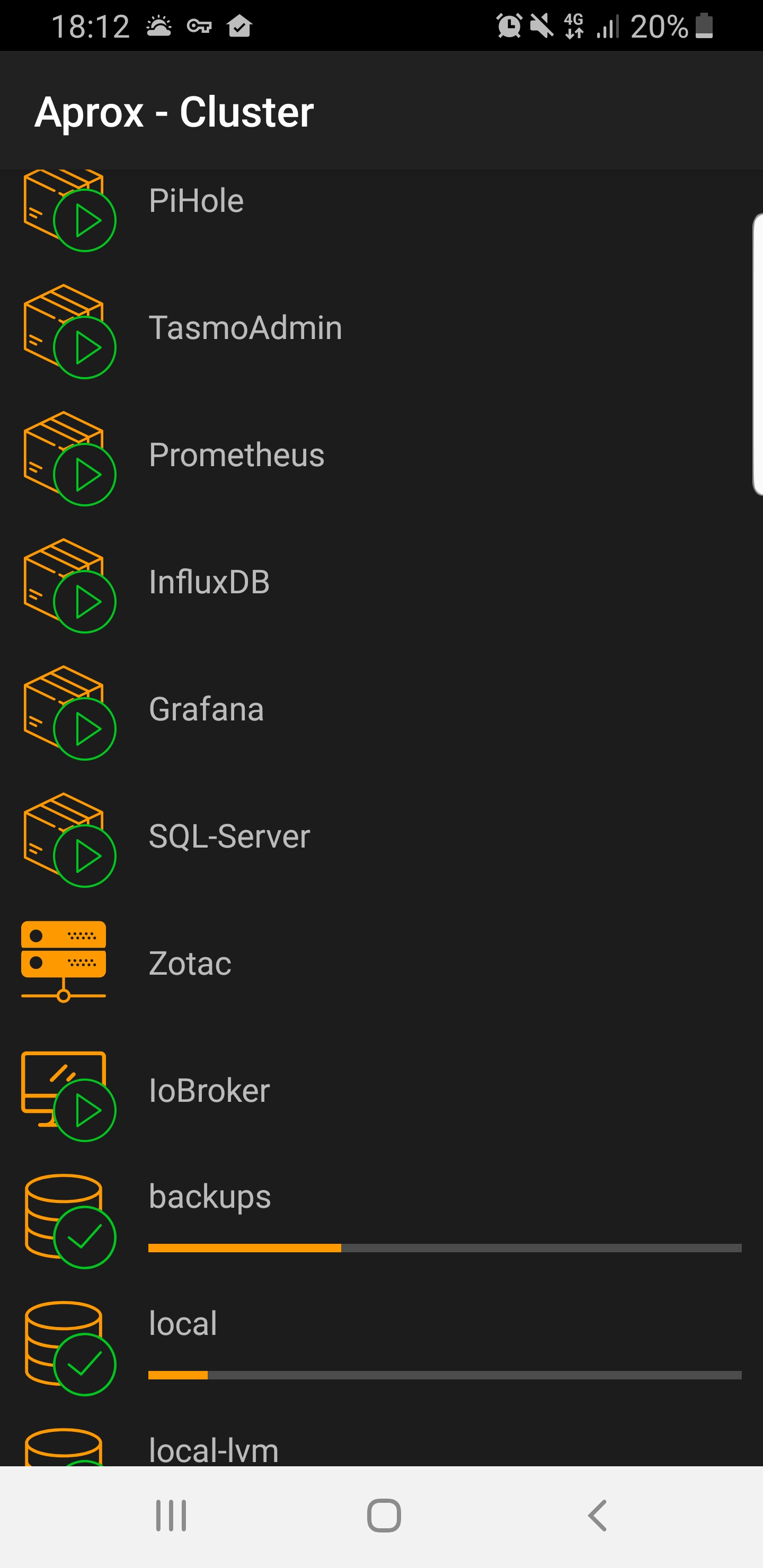The width and height of the screenshot is (763, 1568).
Task: Go to the home screen
Action: click(x=384, y=1515)
